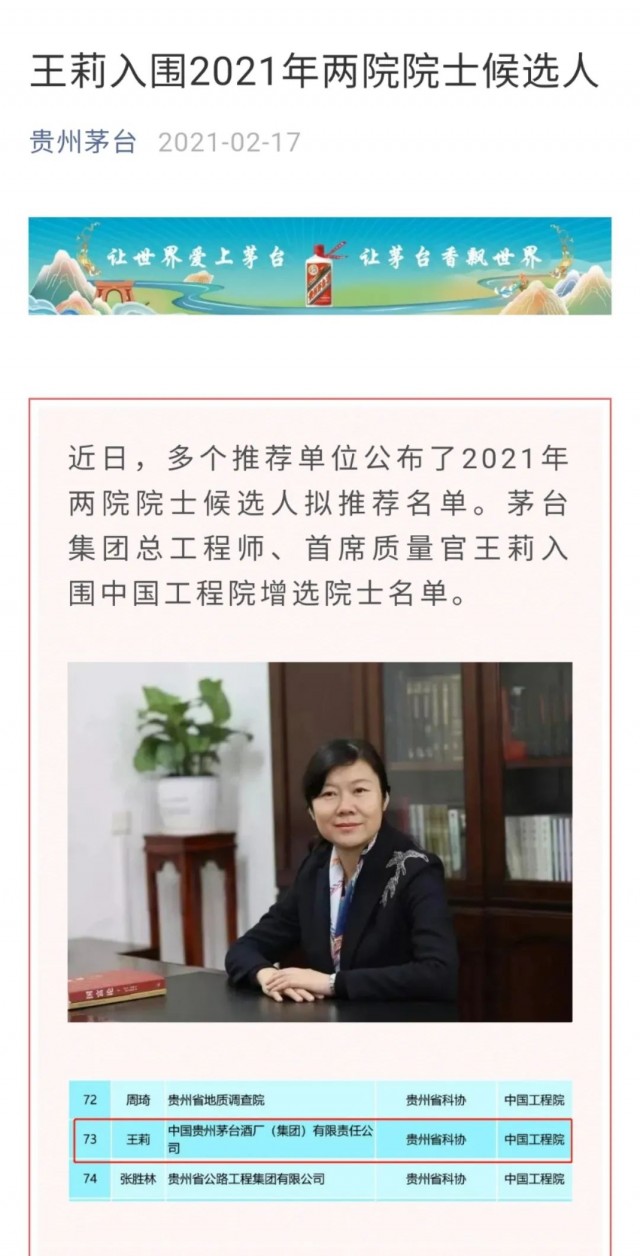View the photo of 王莉 full screen
The height and width of the screenshot is (1256, 640).
[320, 841]
